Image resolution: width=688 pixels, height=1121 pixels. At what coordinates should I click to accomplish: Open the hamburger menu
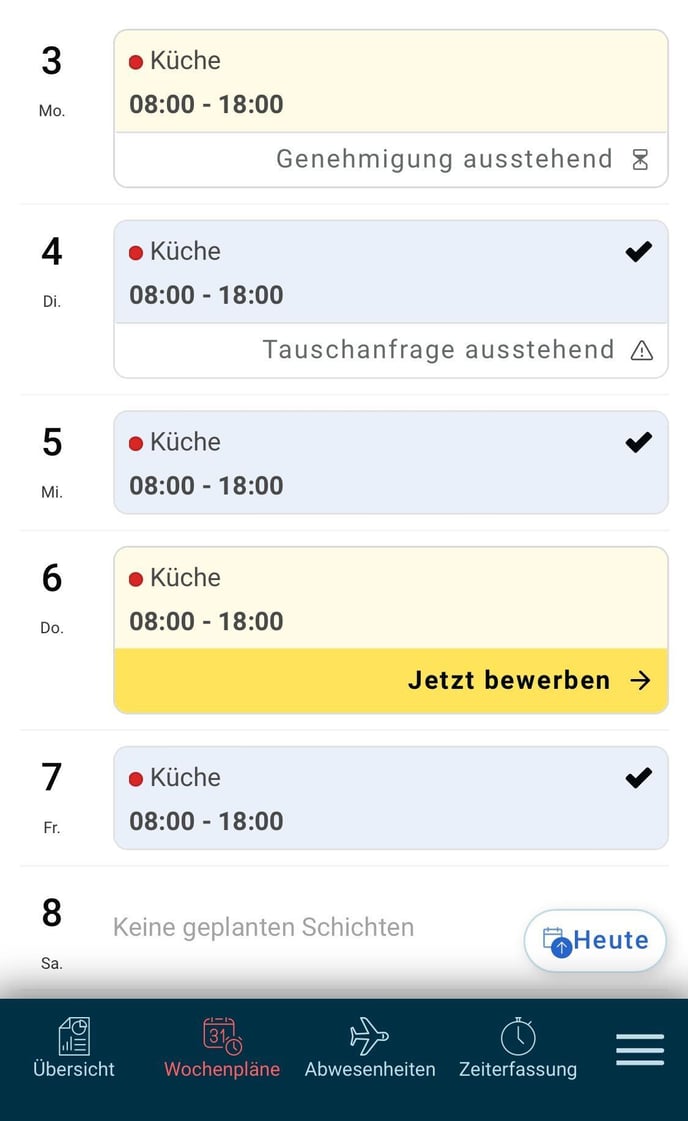[640, 1049]
